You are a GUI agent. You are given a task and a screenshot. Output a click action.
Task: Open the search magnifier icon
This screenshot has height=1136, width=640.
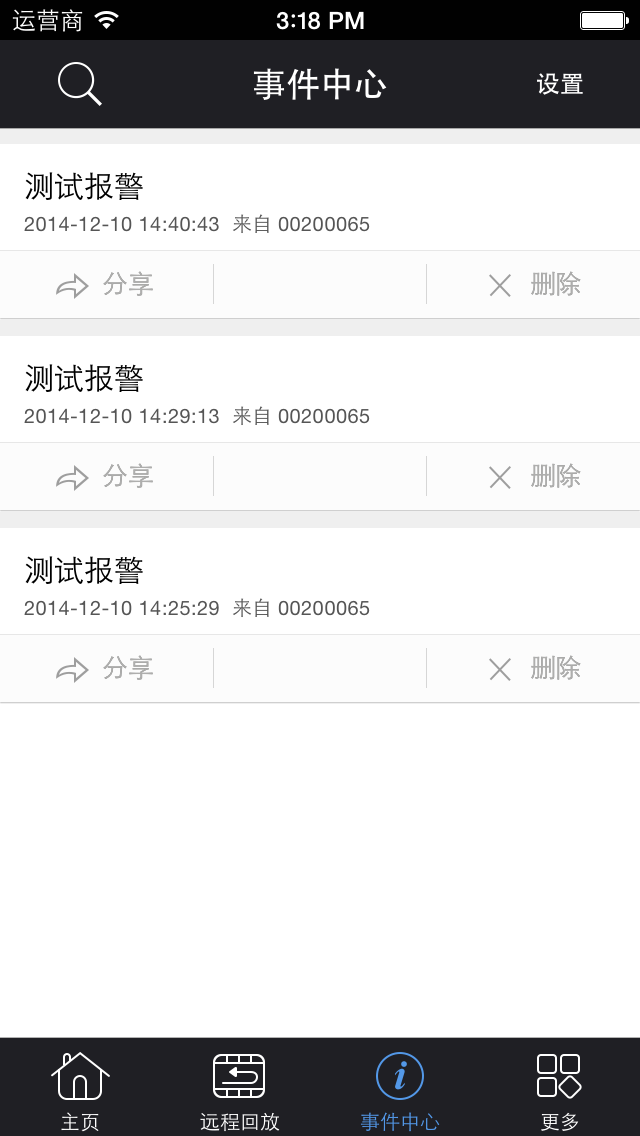coord(79,84)
